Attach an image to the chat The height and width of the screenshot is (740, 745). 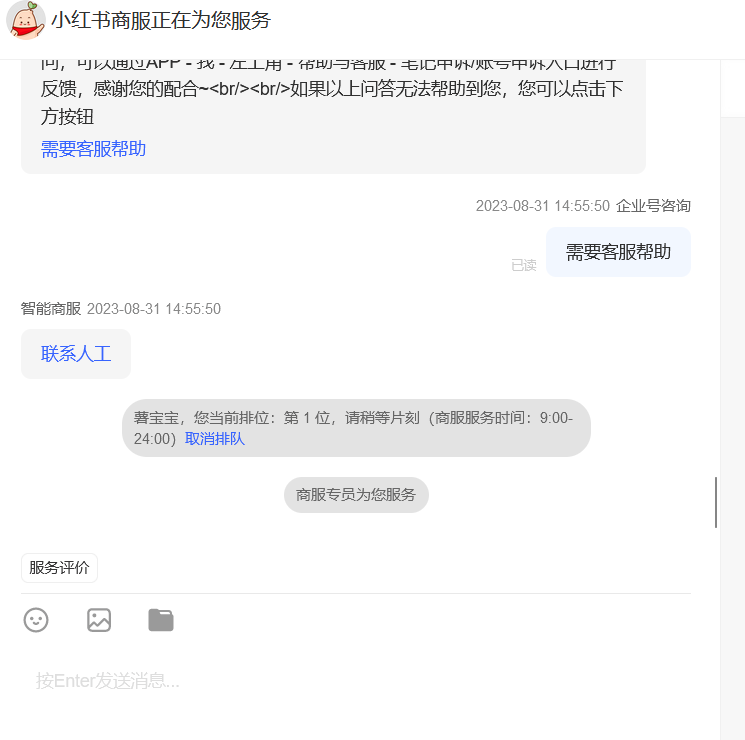click(x=99, y=620)
